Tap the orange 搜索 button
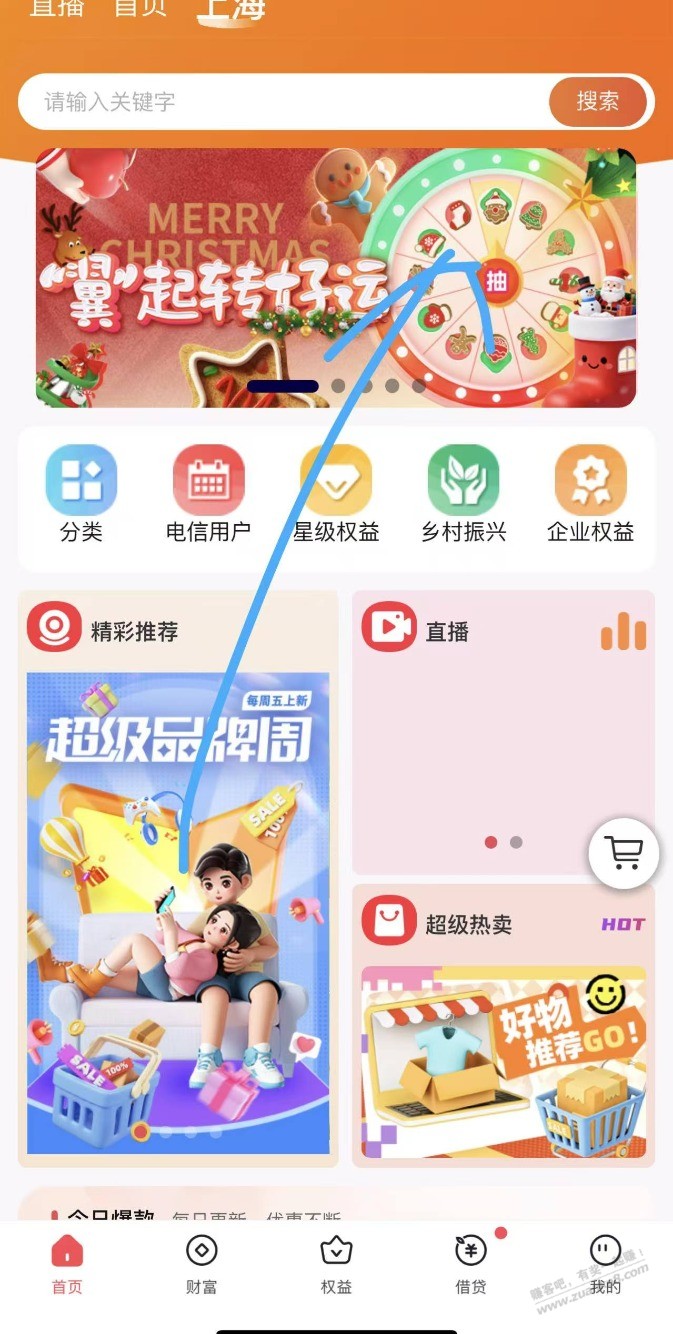Image resolution: width=673 pixels, height=1334 pixels. click(598, 101)
